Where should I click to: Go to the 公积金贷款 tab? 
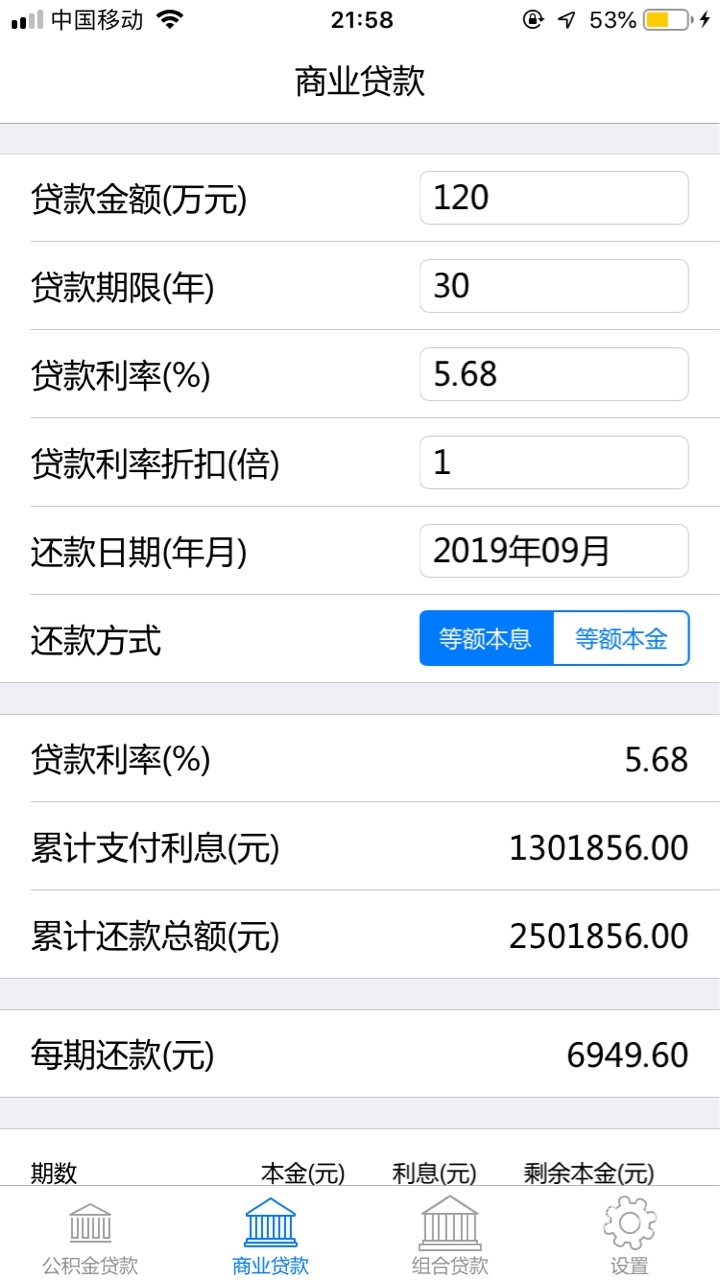(x=90, y=1236)
